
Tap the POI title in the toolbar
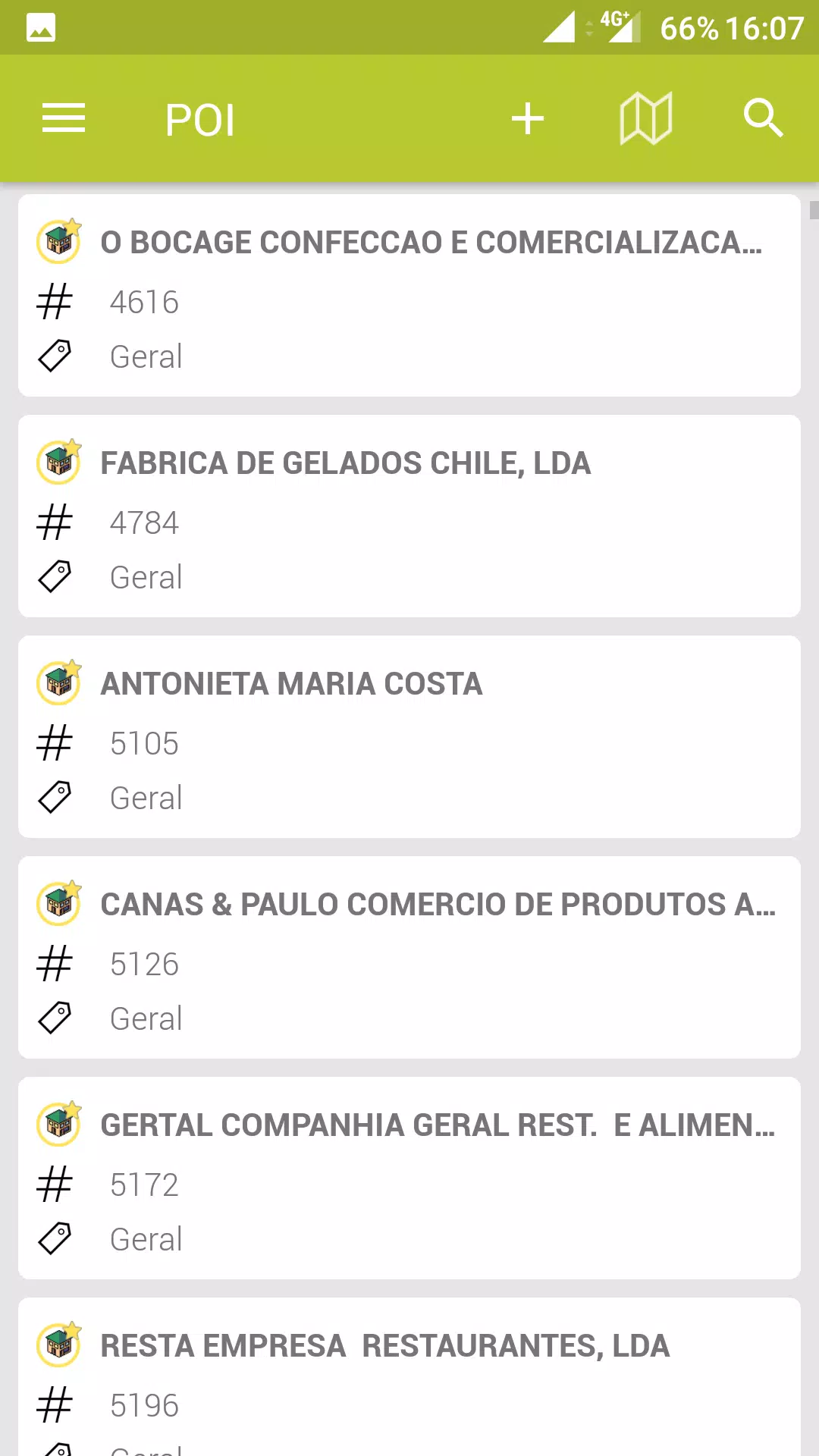(x=199, y=118)
